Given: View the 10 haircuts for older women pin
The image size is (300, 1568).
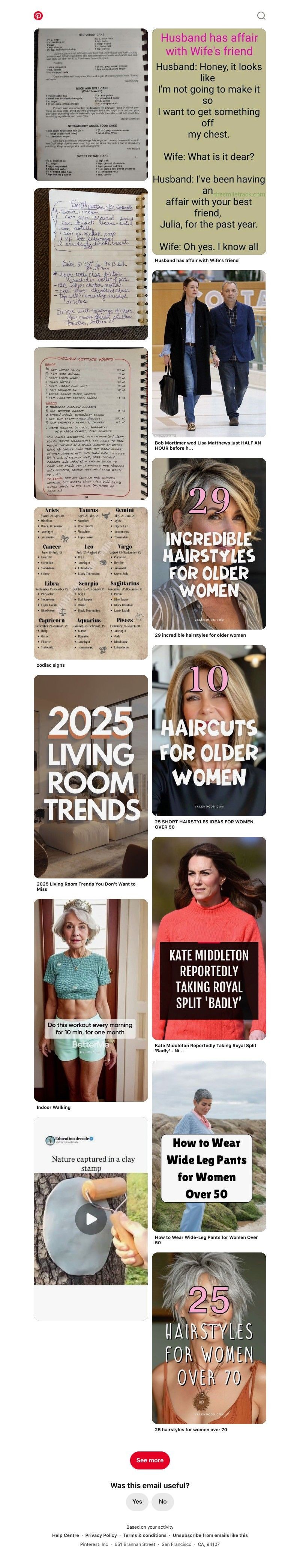Looking at the screenshot, I should click(209, 730).
